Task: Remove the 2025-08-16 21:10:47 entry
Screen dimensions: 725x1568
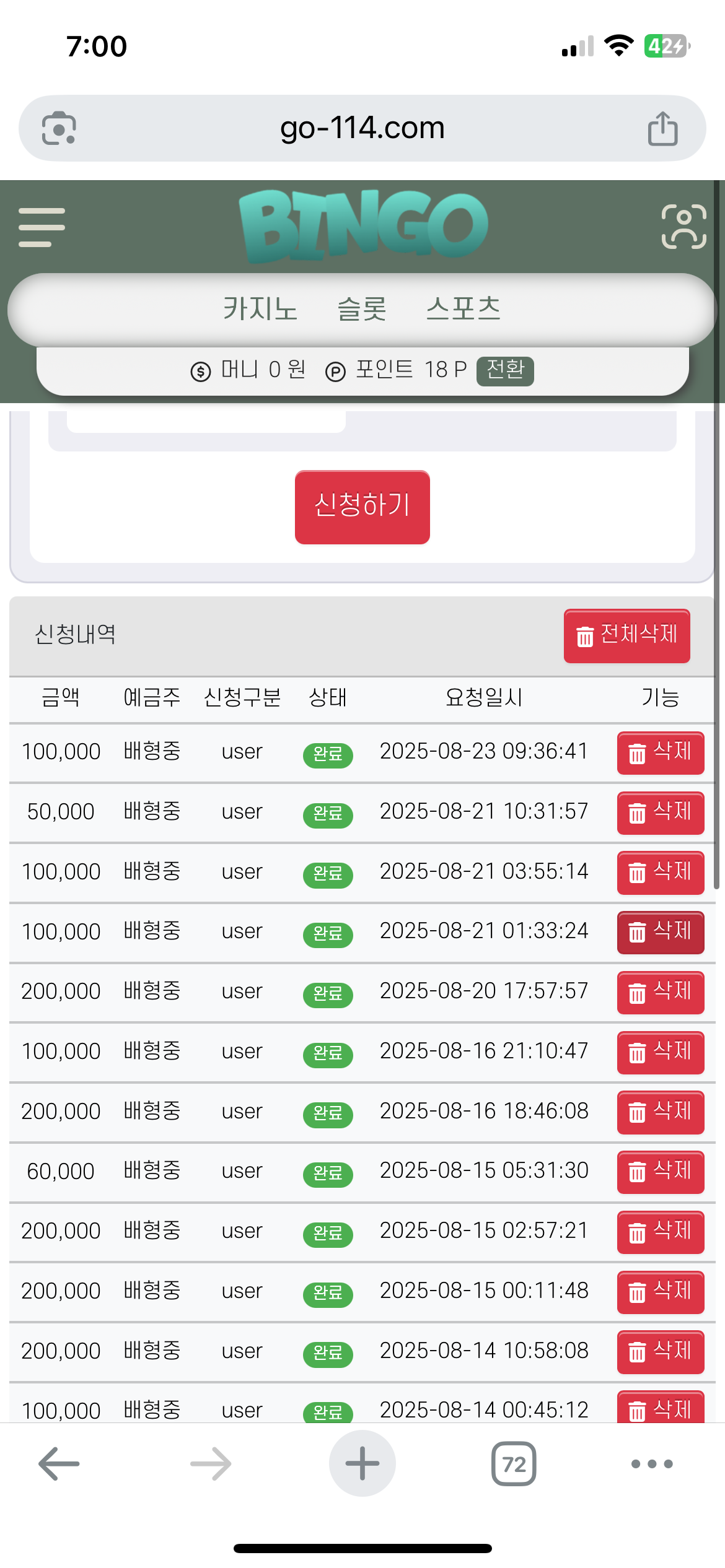Action: pos(660,1052)
